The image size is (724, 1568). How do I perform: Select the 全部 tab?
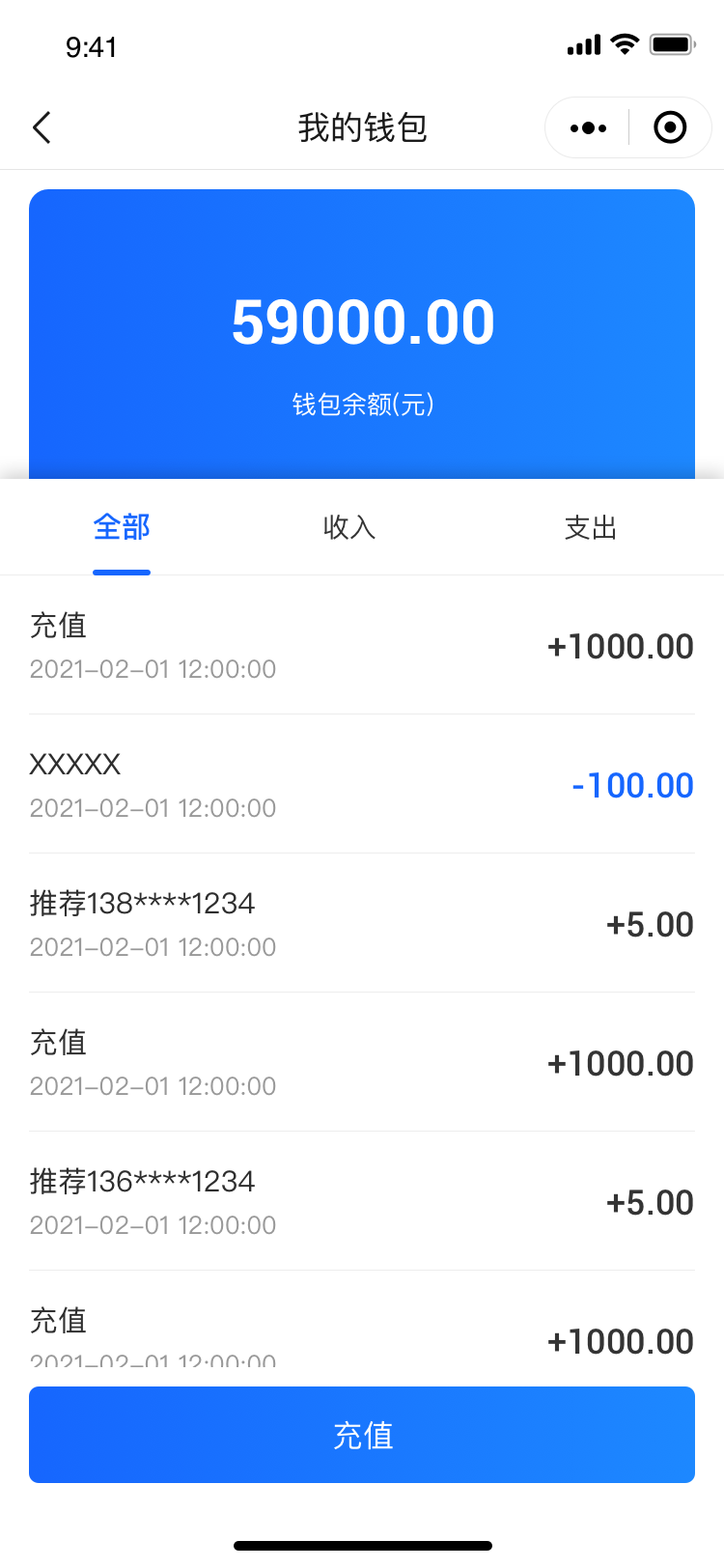coord(122,527)
